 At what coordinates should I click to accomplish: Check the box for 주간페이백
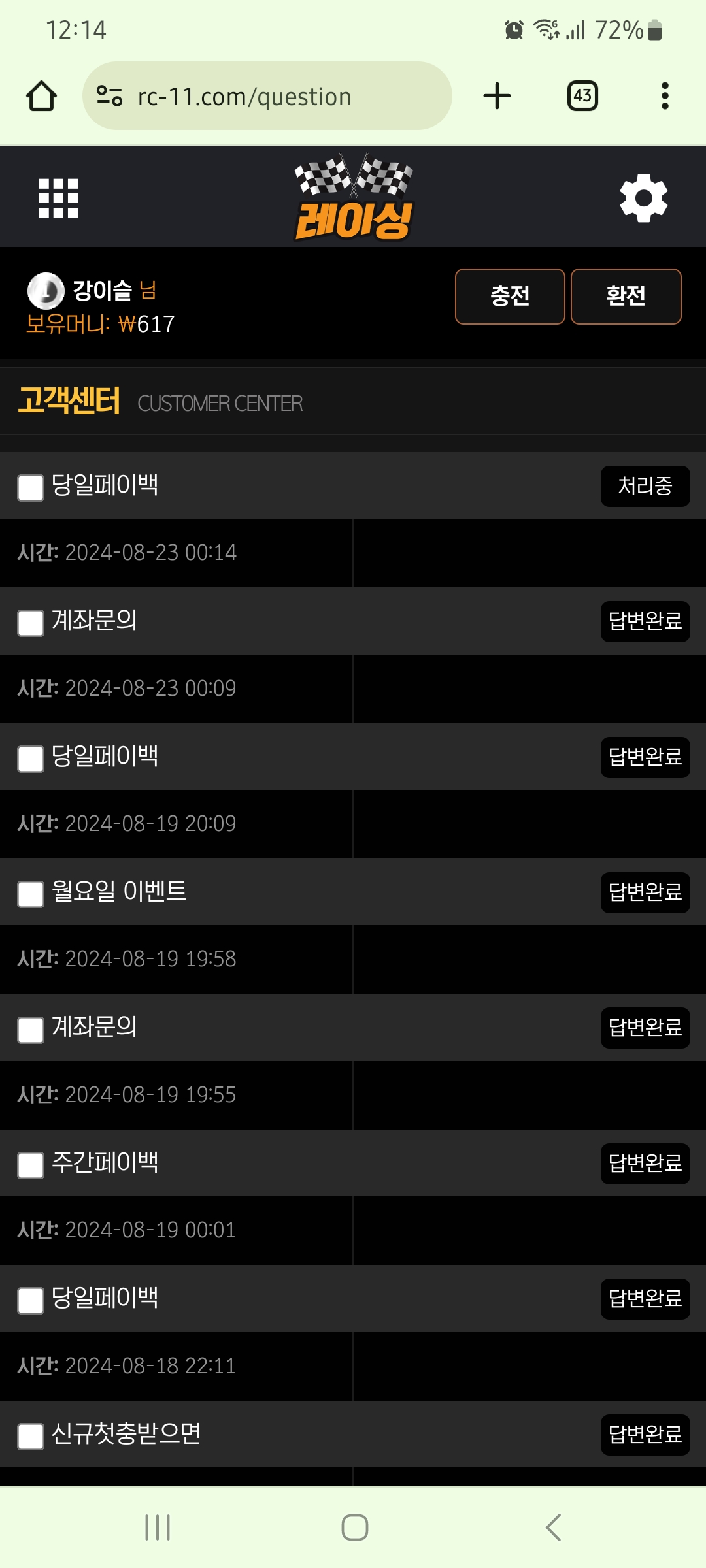(x=31, y=1165)
